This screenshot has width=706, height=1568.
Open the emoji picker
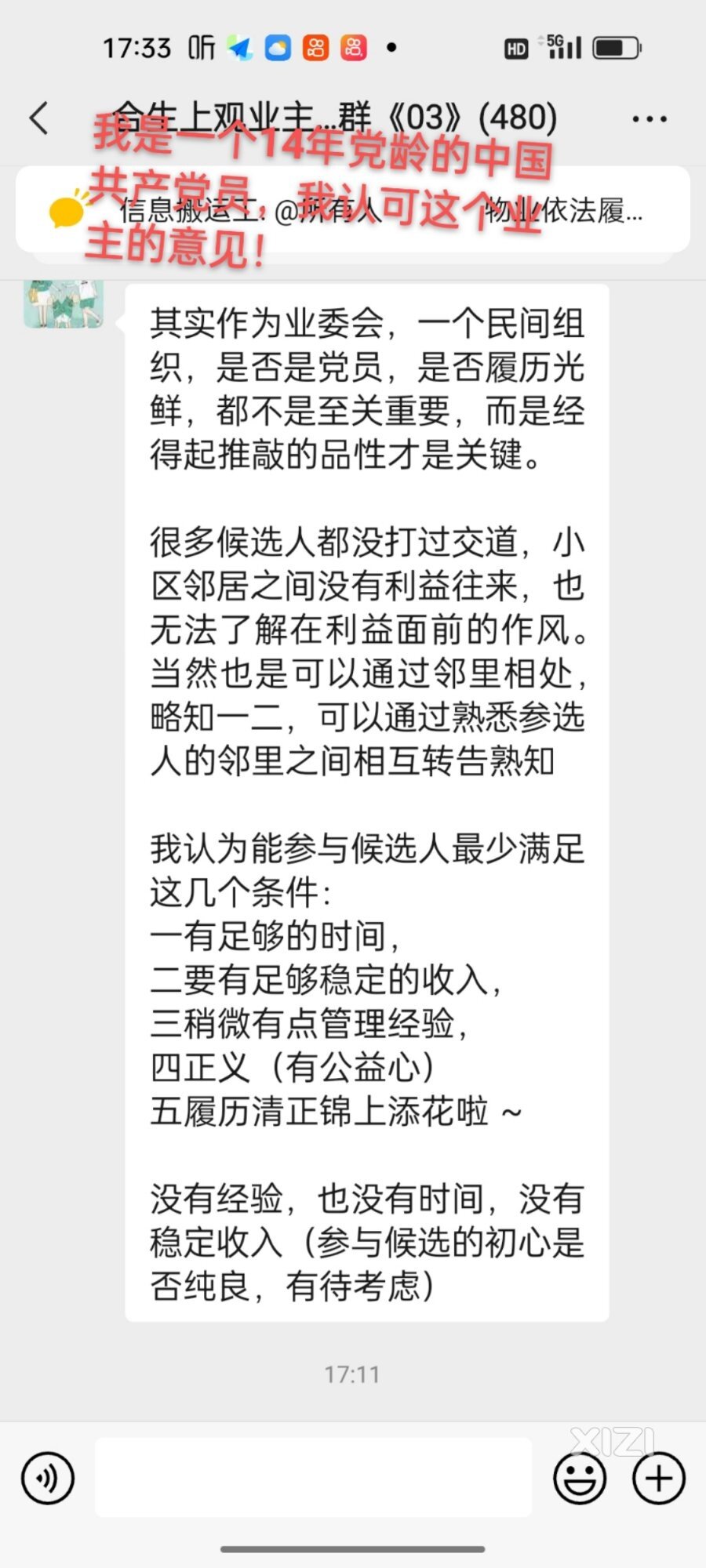(x=580, y=1479)
